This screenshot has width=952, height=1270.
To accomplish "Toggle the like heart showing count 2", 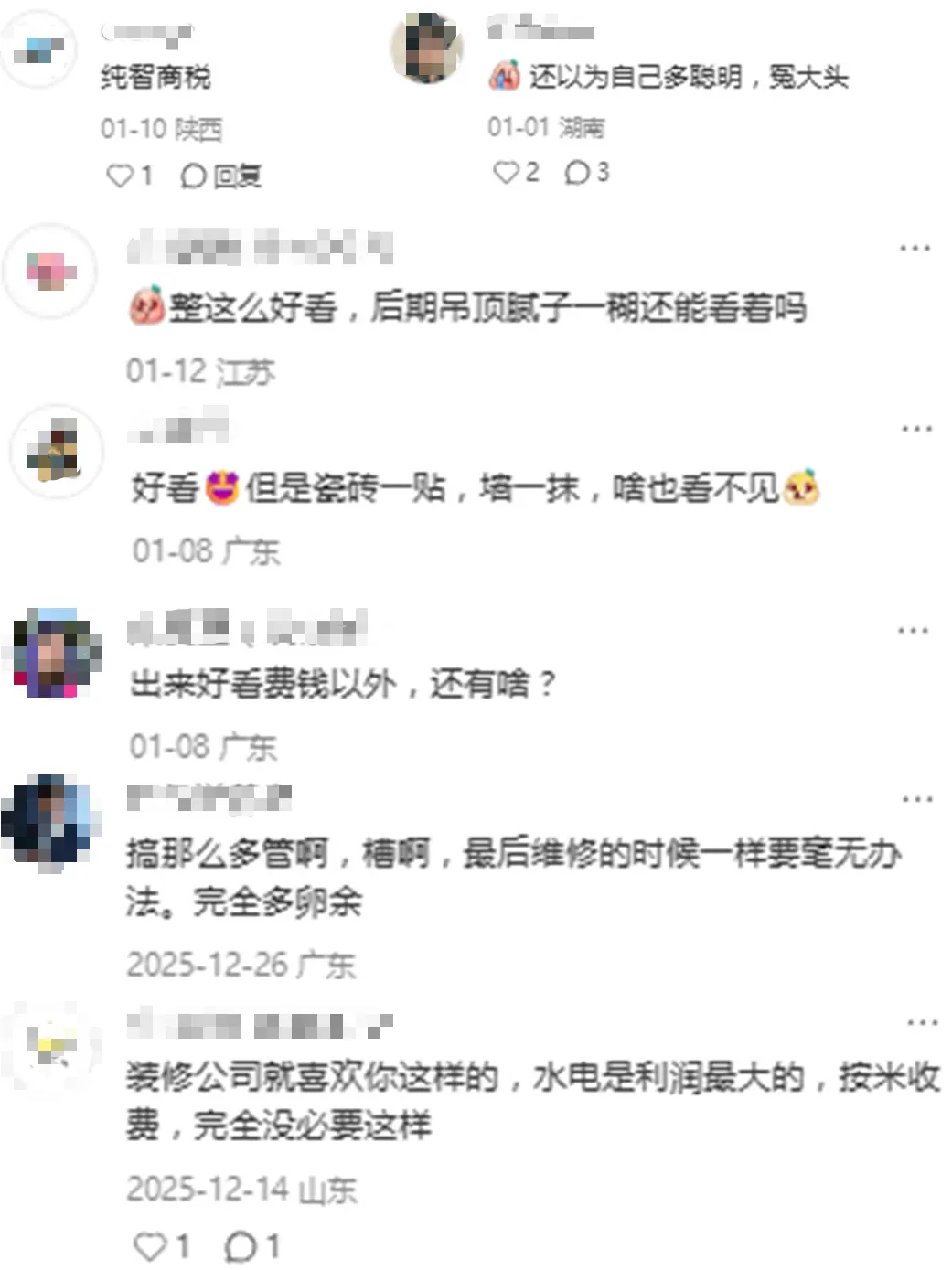I will pos(508,170).
